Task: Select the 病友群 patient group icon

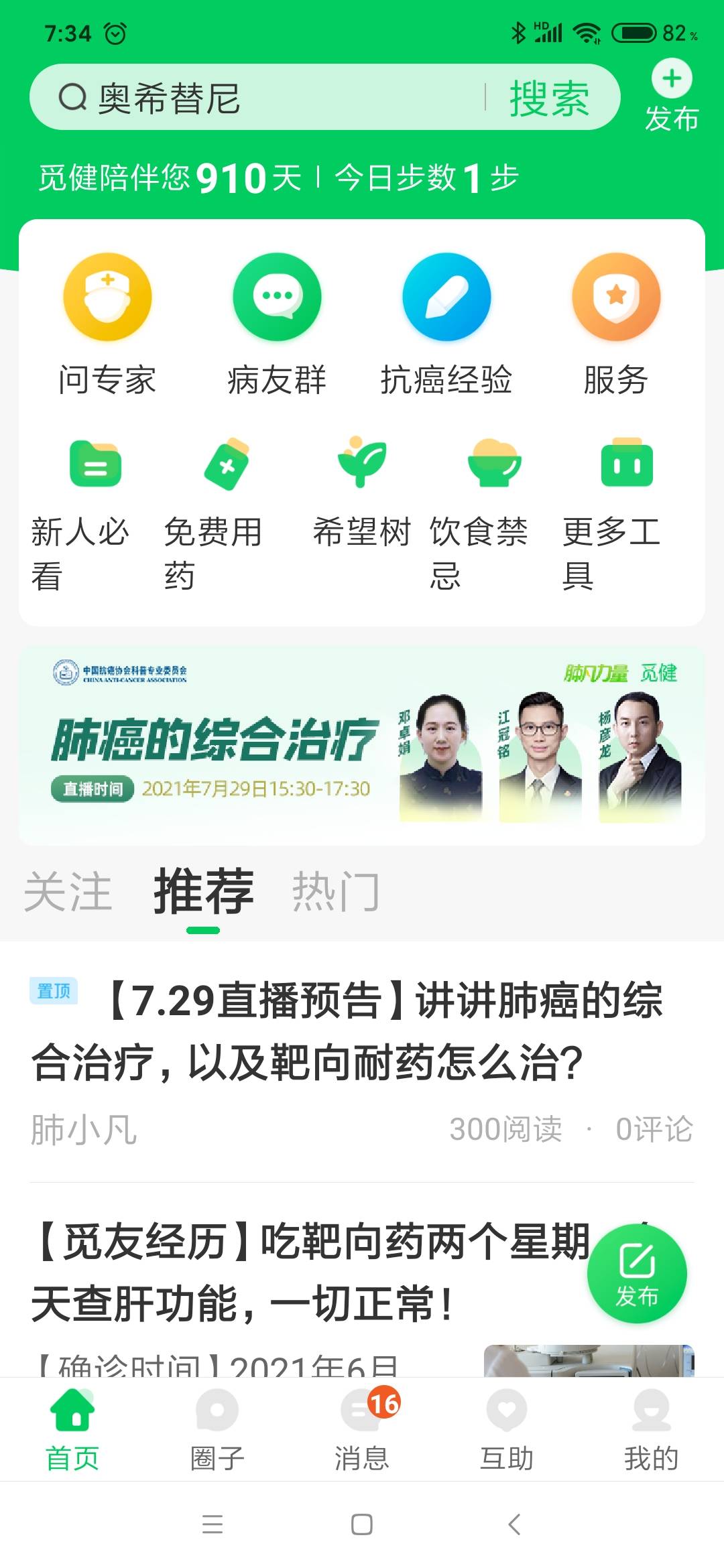Action: click(277, 297)
